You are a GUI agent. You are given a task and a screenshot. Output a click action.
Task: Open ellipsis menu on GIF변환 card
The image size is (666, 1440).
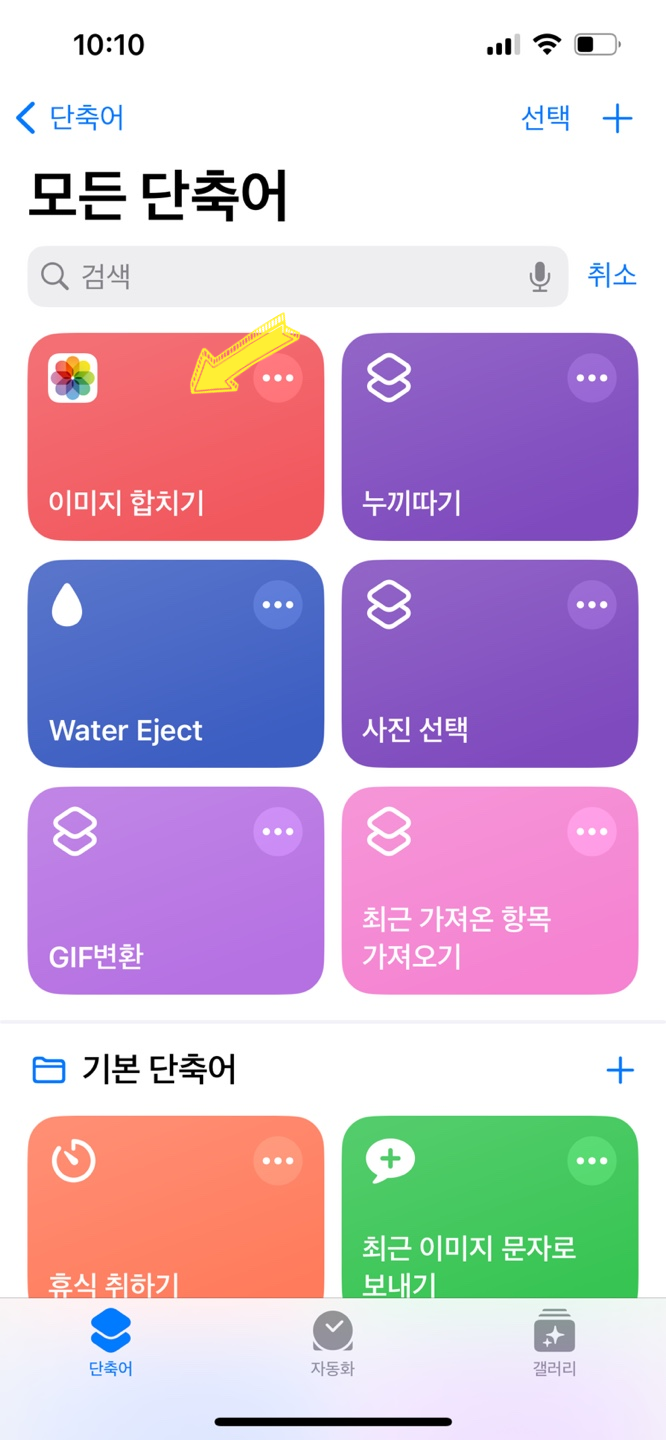278,832
